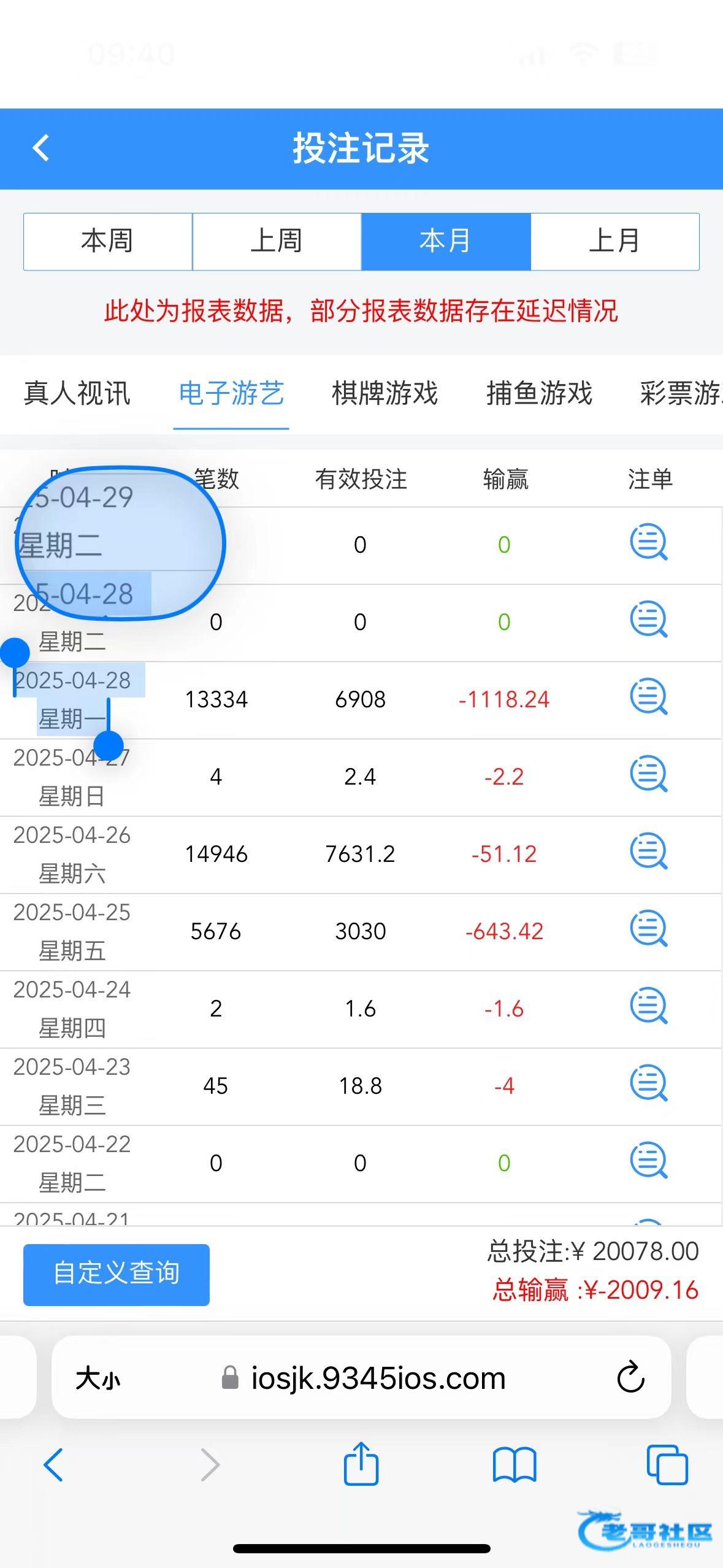View bet details for 2025-04-22
This screenshot has height=1568, width=723.
coord(648,1161)
